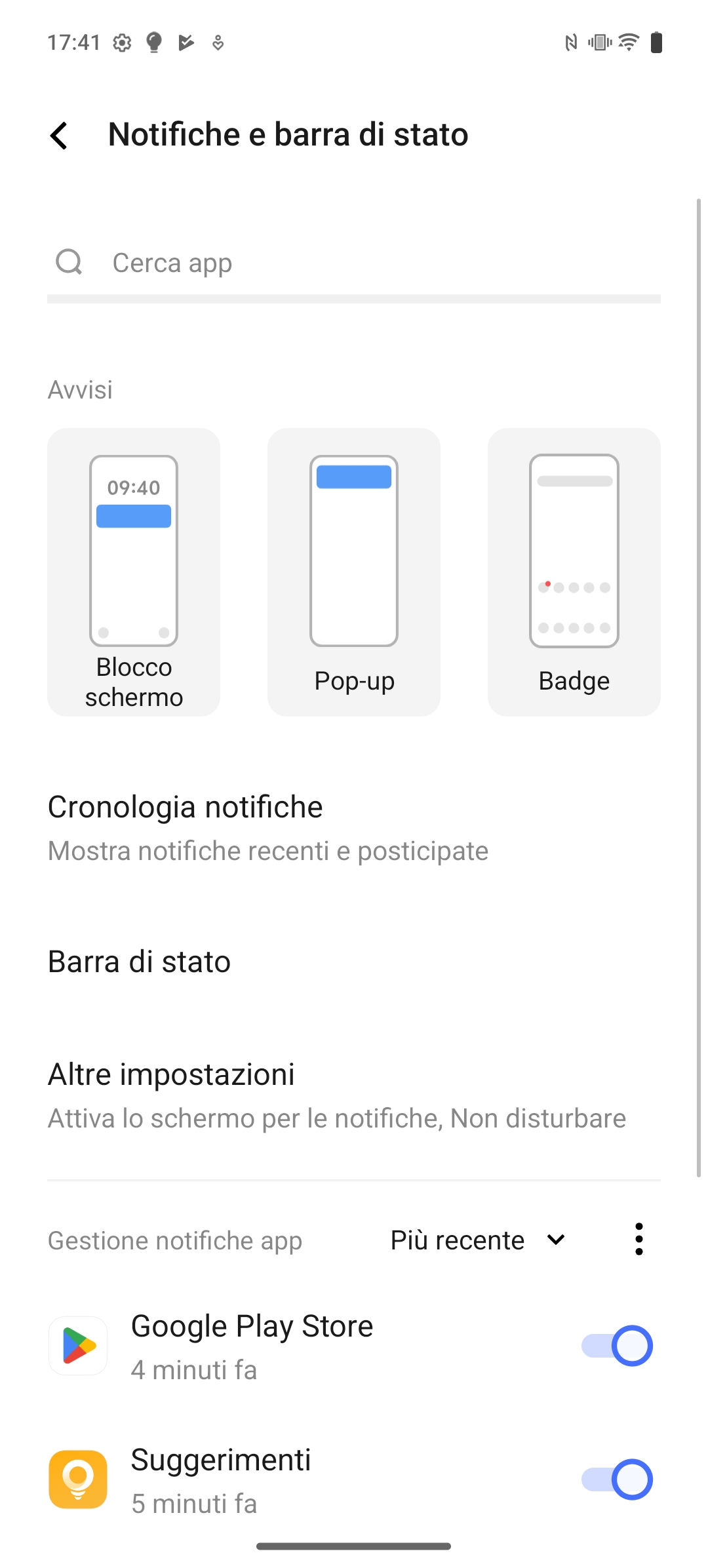708x1568 pixels.
Task: Open the Blocco schermo notification card
Action: (x=134, y=572)
